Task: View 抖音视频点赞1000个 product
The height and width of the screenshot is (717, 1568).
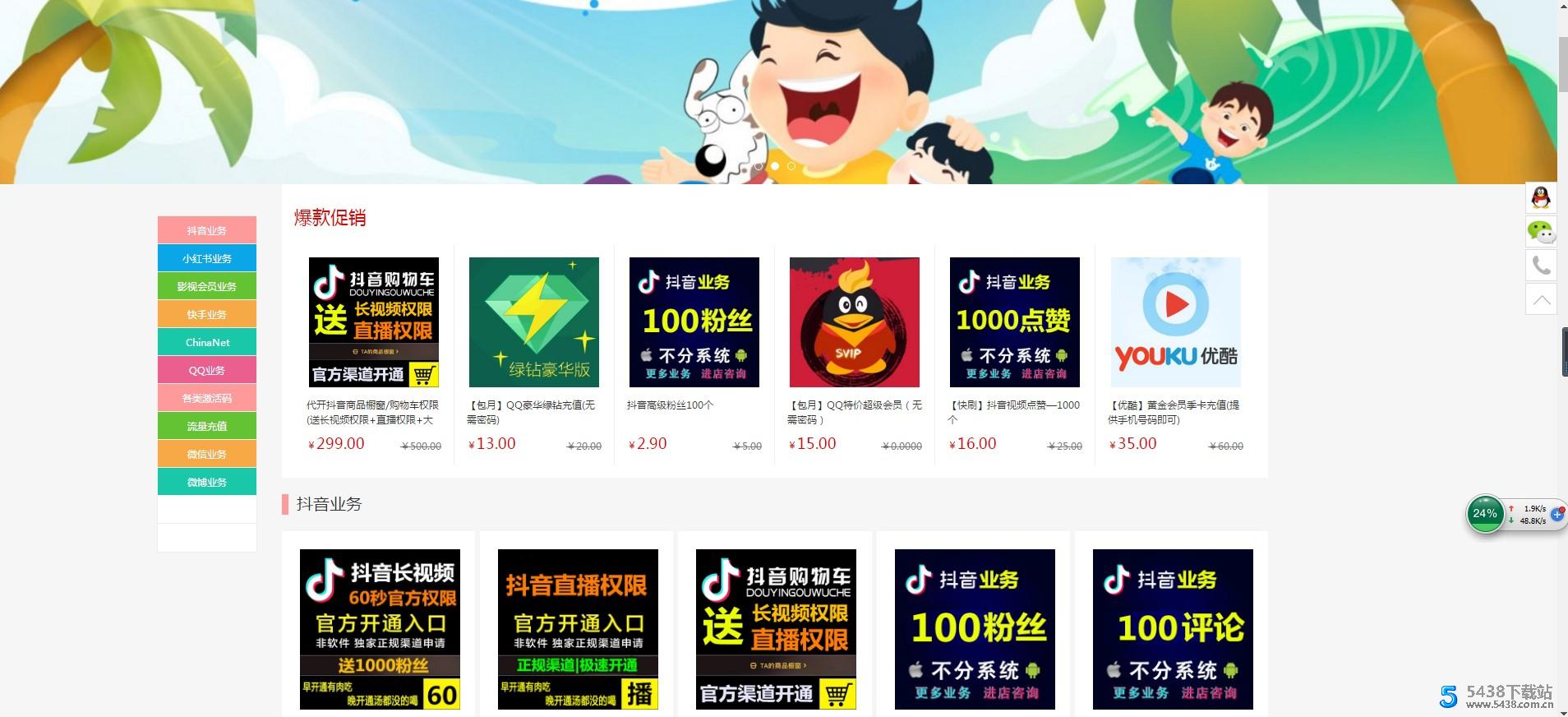Action: point(1014,322)
